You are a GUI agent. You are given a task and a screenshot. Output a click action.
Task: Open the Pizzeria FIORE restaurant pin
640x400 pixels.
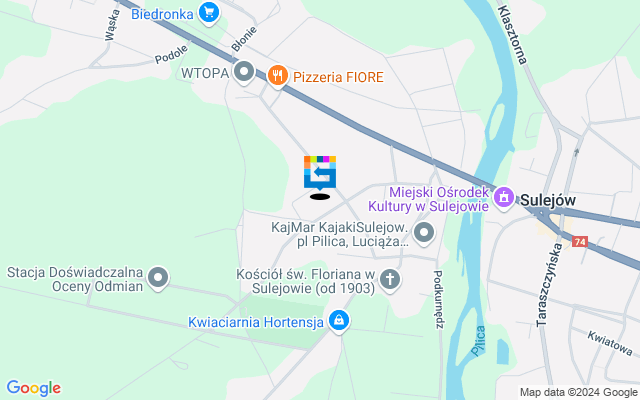pyautogui.click(x=278, y=74)
